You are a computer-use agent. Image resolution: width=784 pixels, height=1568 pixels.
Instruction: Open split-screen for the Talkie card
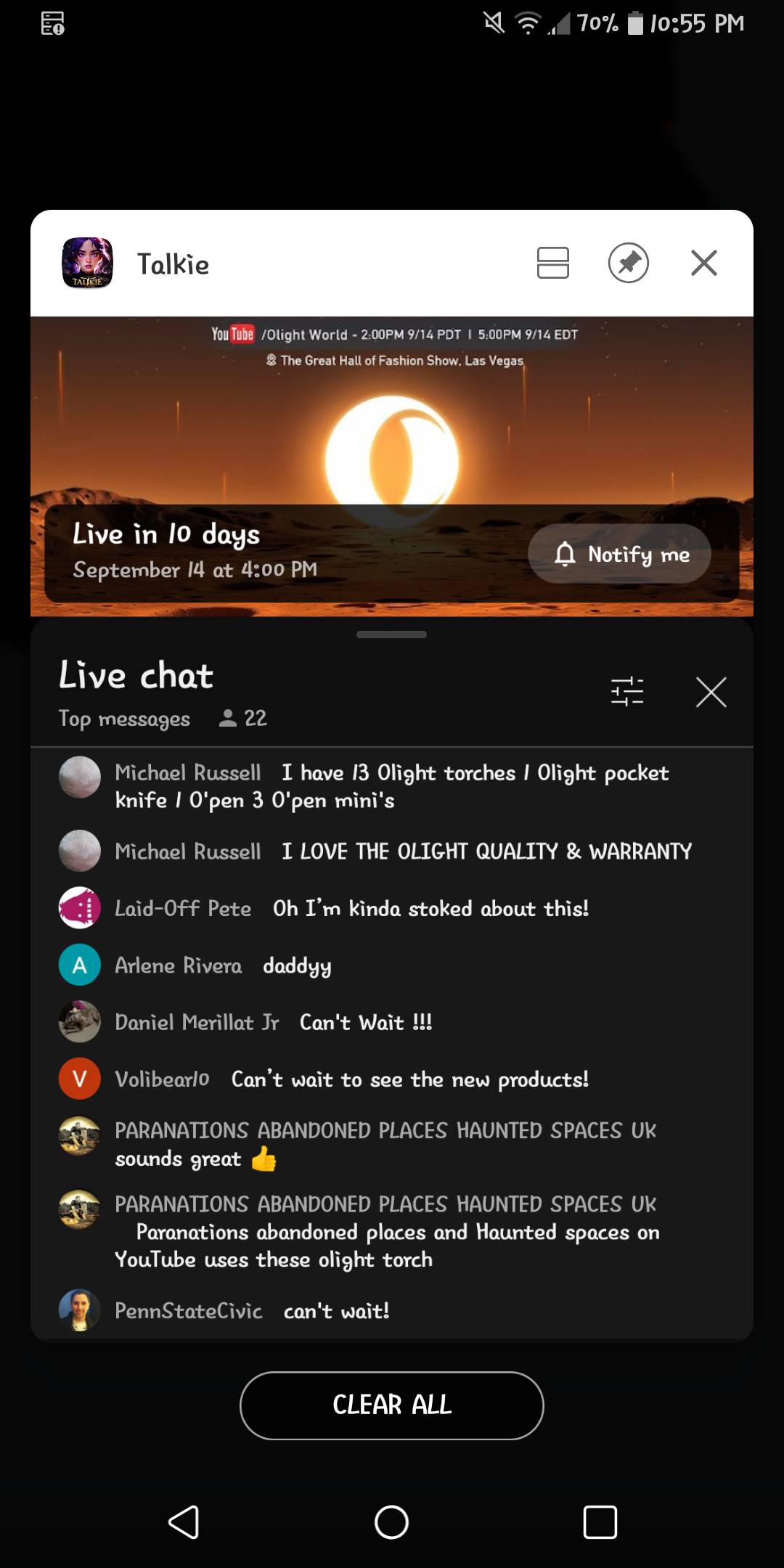tap(552, 263)
